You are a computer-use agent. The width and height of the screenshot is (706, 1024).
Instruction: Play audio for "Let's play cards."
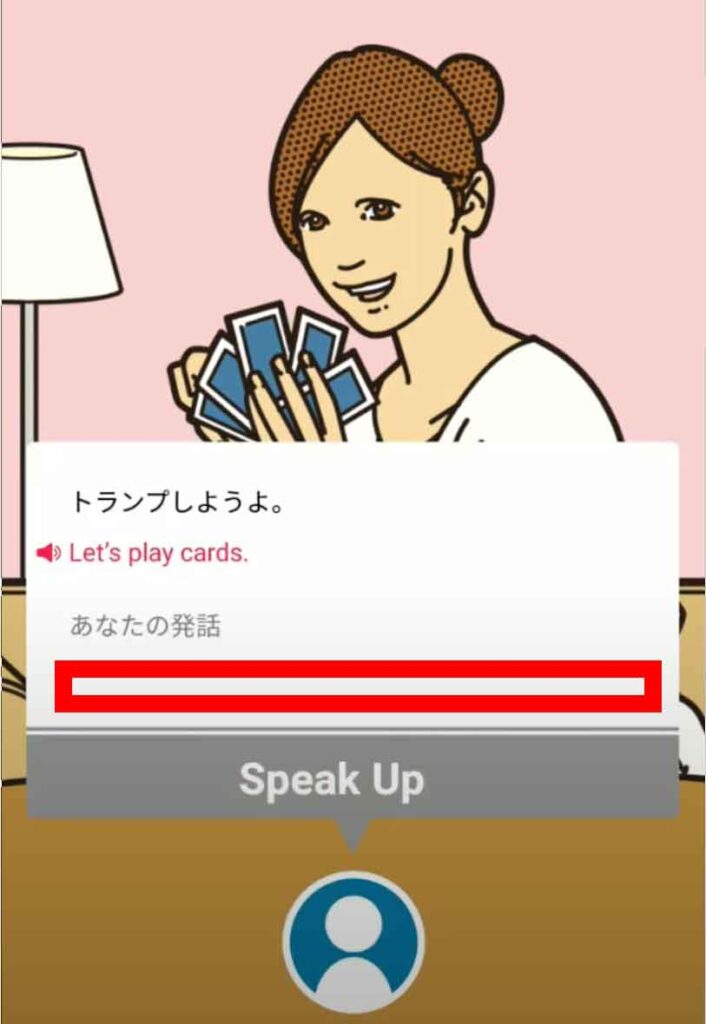[48, 553]
